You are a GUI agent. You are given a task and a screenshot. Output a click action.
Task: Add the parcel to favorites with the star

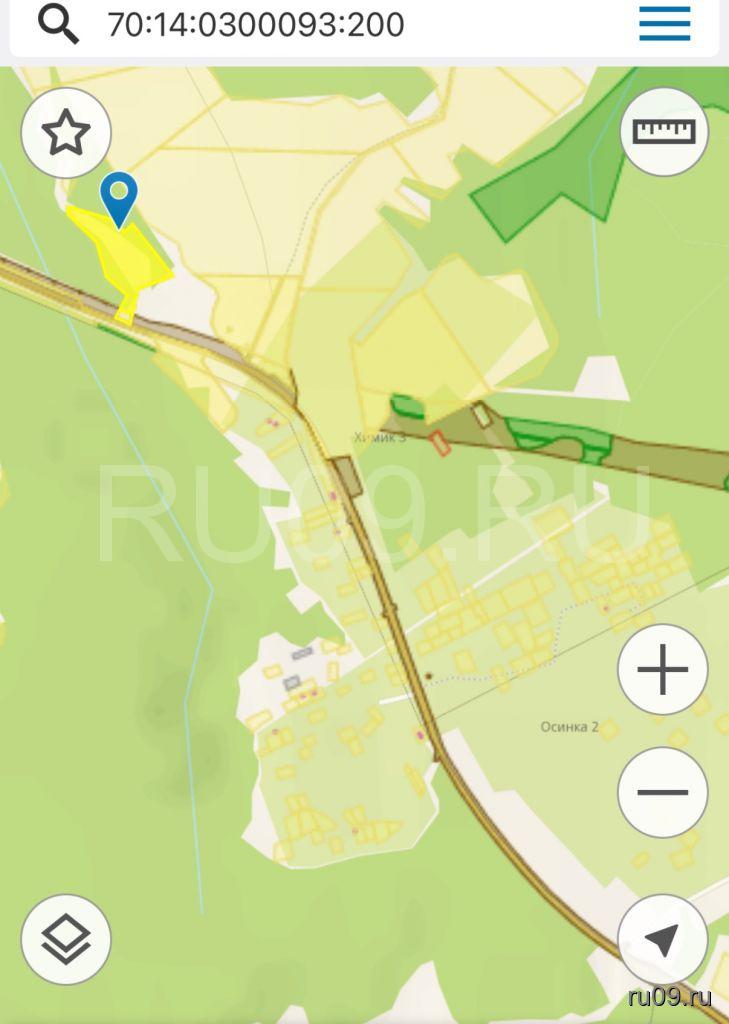[66, 133]
